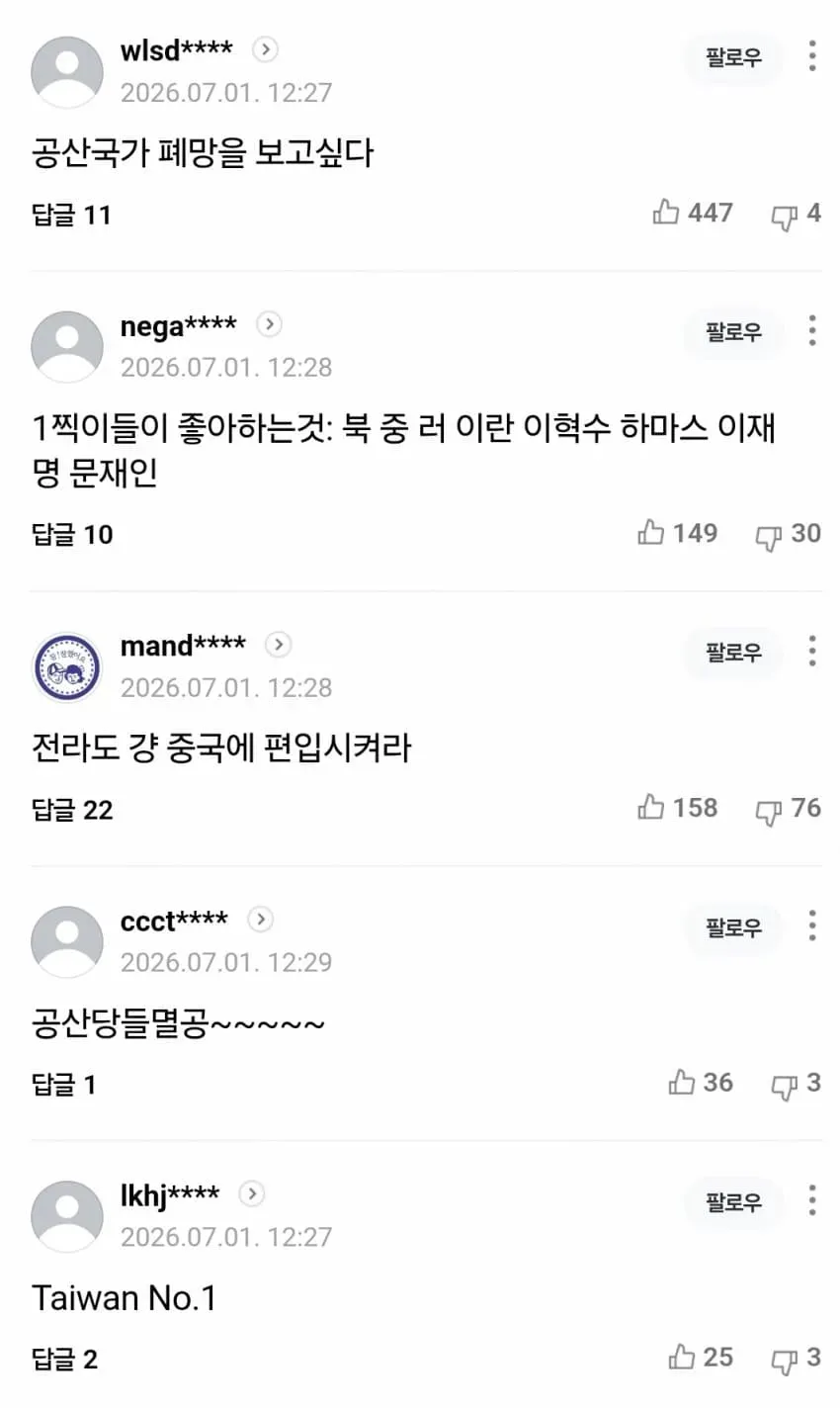840x1408 pixels.
Task: View 2 replies to lkhj**** comment
Action: (x=64, y=1361)
